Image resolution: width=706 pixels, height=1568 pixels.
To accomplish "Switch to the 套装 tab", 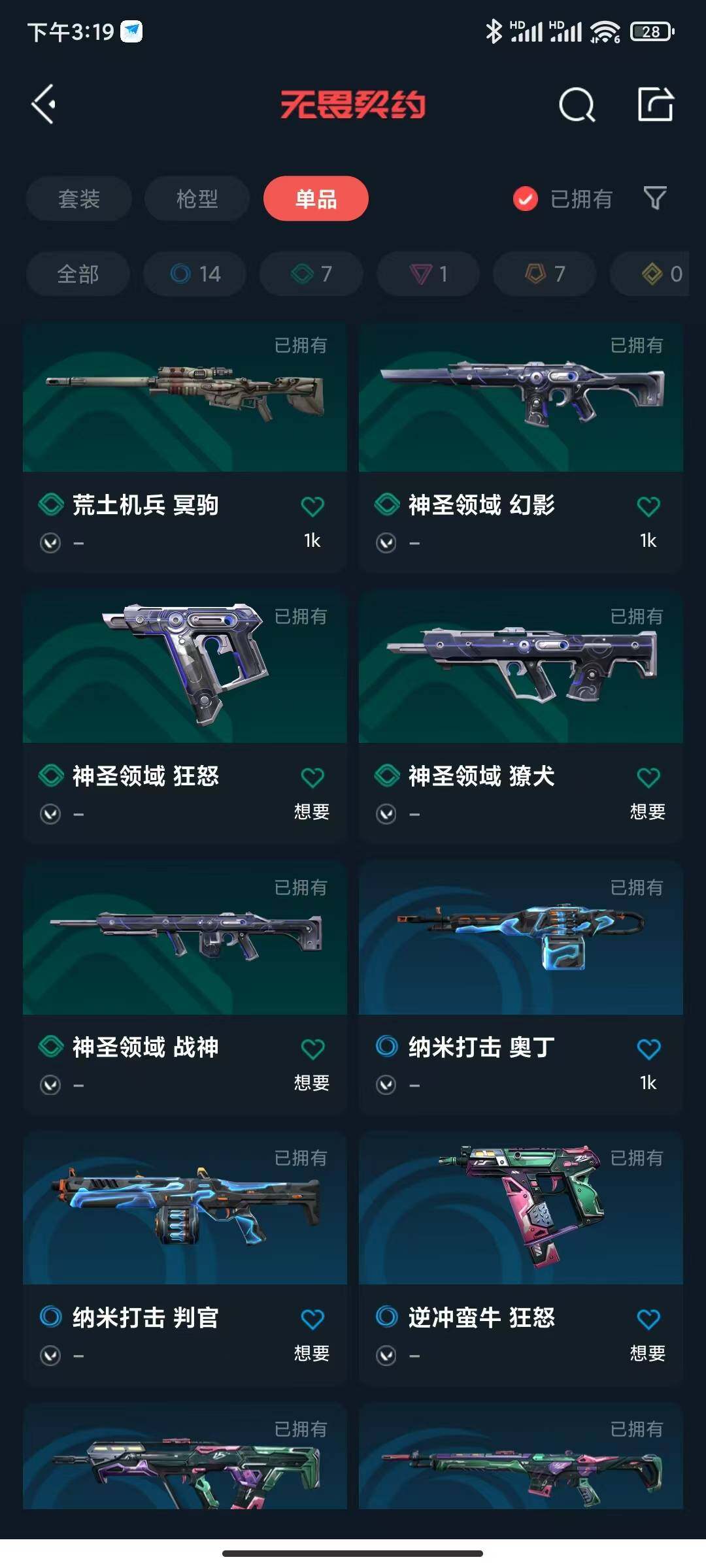I will [x=78, y=199].
